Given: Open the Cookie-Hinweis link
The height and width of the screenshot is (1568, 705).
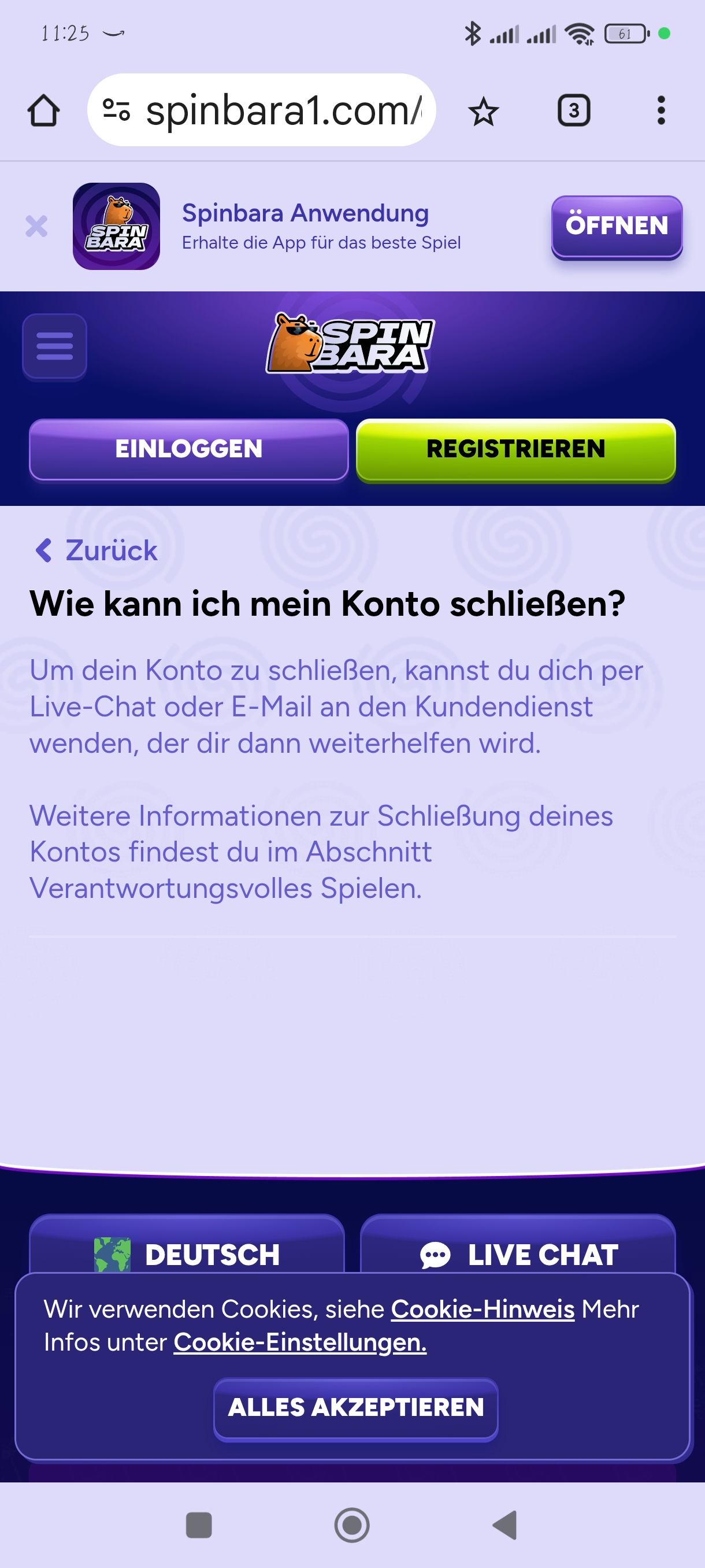Looking at the screenshot, I should click(x=483, y=1310).
